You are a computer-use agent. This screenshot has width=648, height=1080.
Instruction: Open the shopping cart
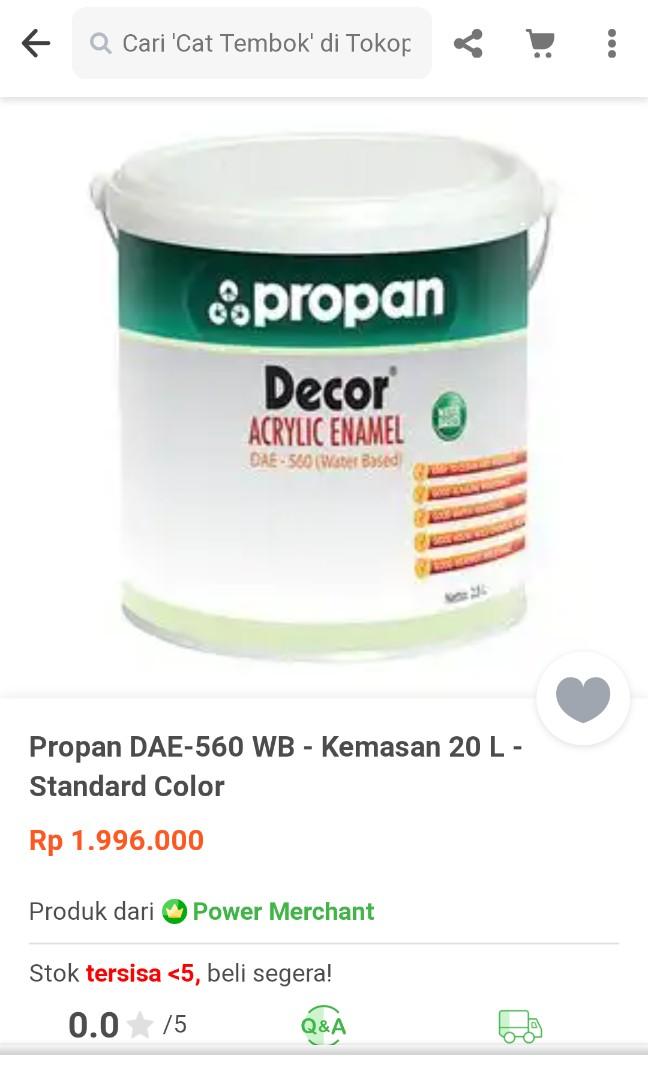point(541,43)
